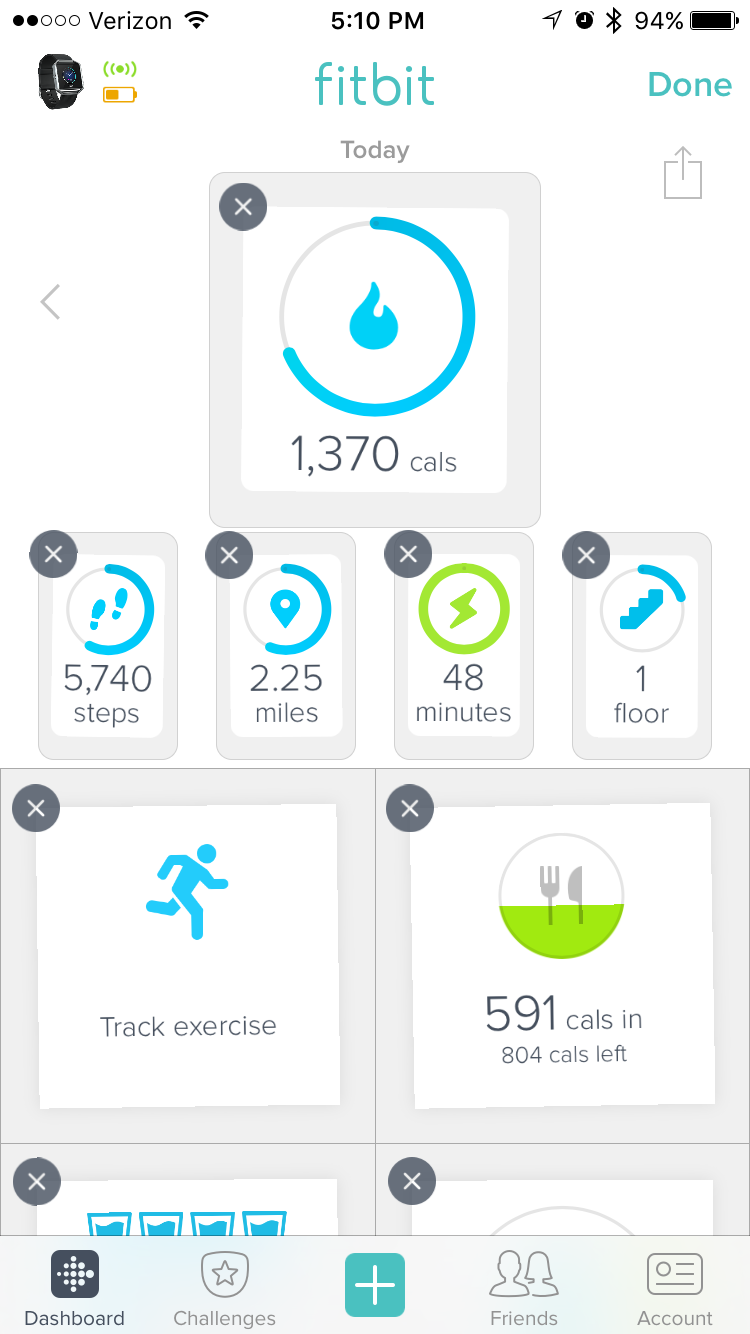Screen dimensions: 750x1334
Task: Remove the miles tile
Action: (x=229, y=555)
